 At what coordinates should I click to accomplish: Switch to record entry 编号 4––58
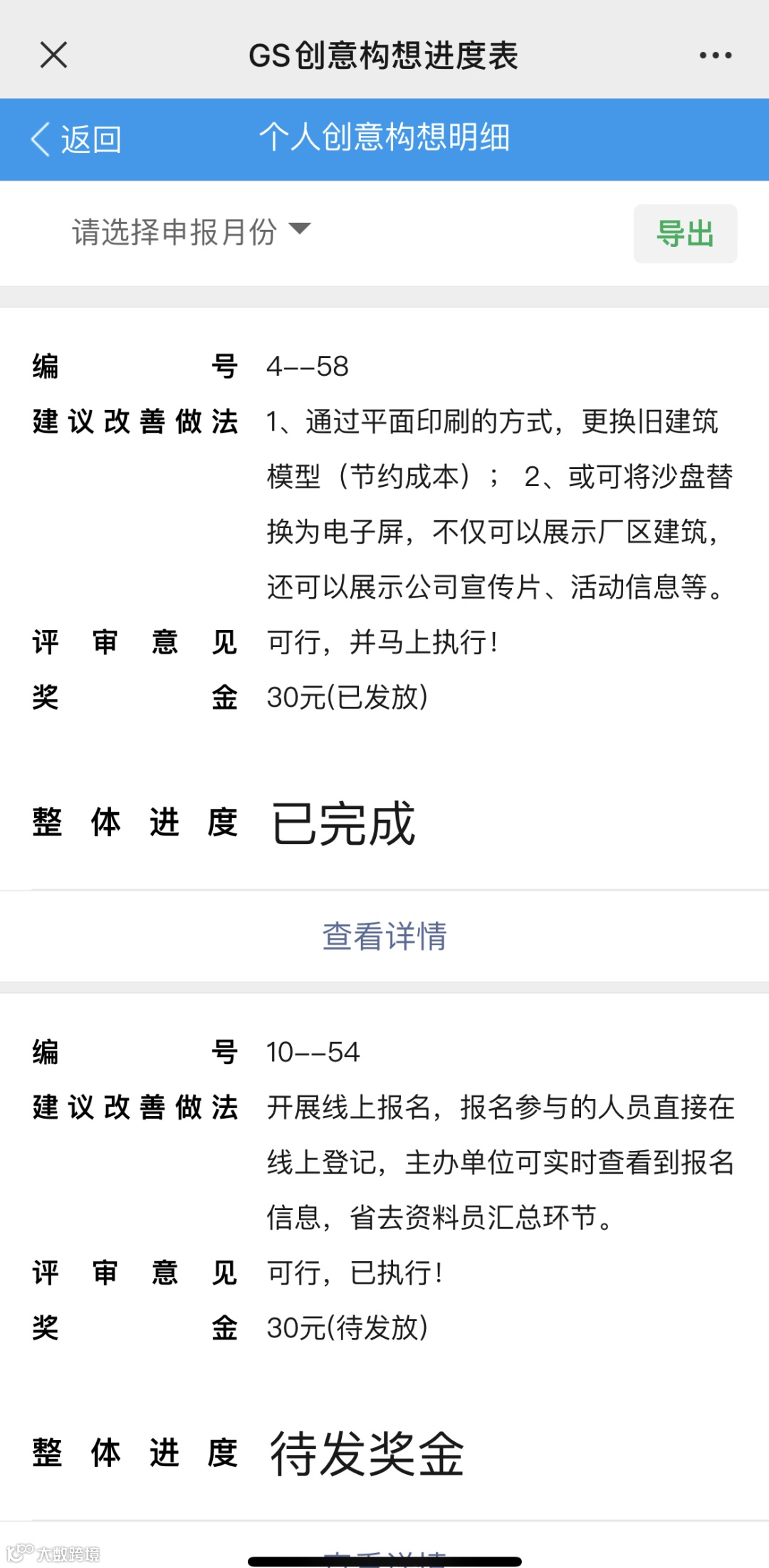coord(308,366)
